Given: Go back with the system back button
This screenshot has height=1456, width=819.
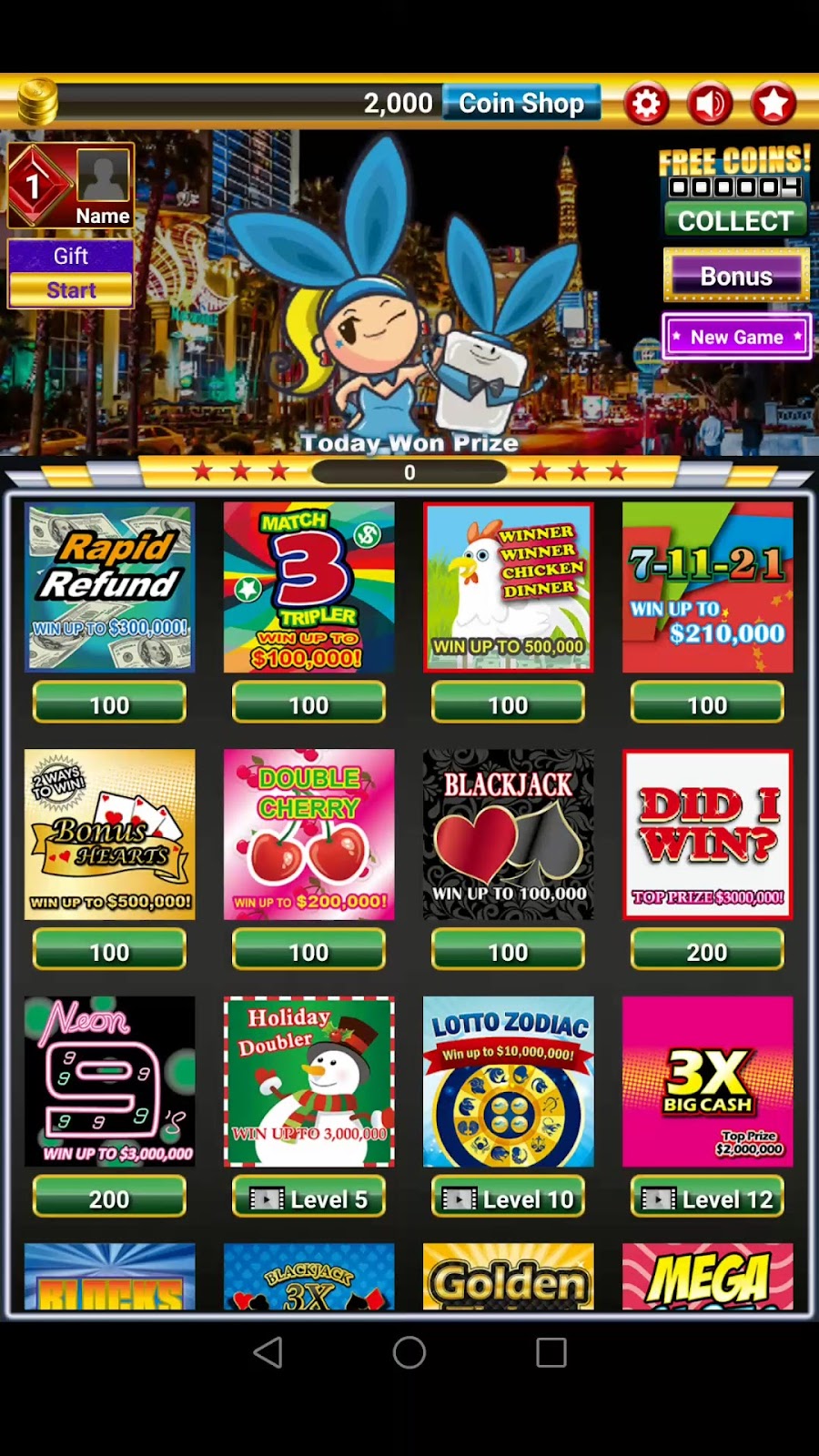Looking at the screenshot, I should [268, 1352].
